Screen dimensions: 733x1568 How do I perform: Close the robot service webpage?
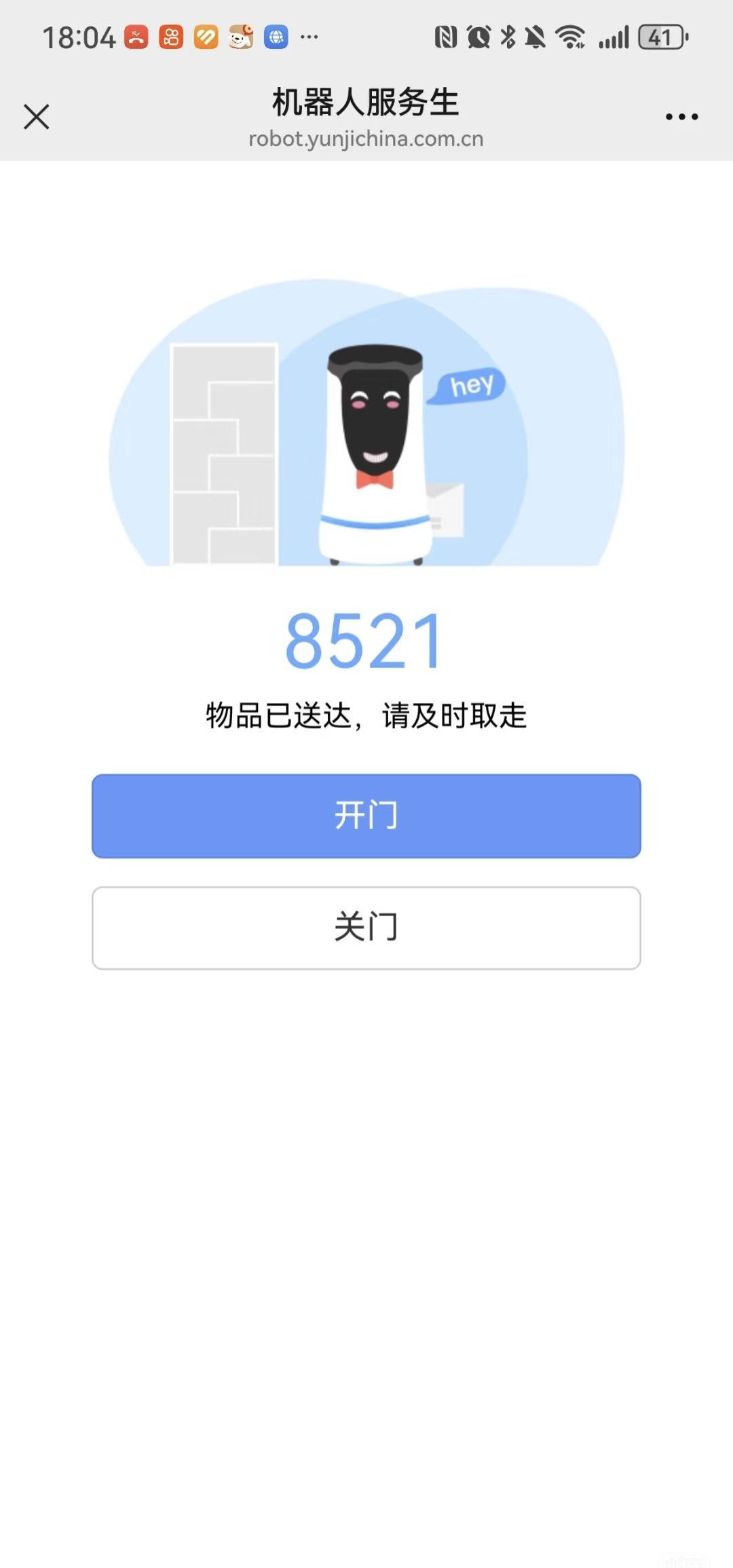(x=37, y=117)
